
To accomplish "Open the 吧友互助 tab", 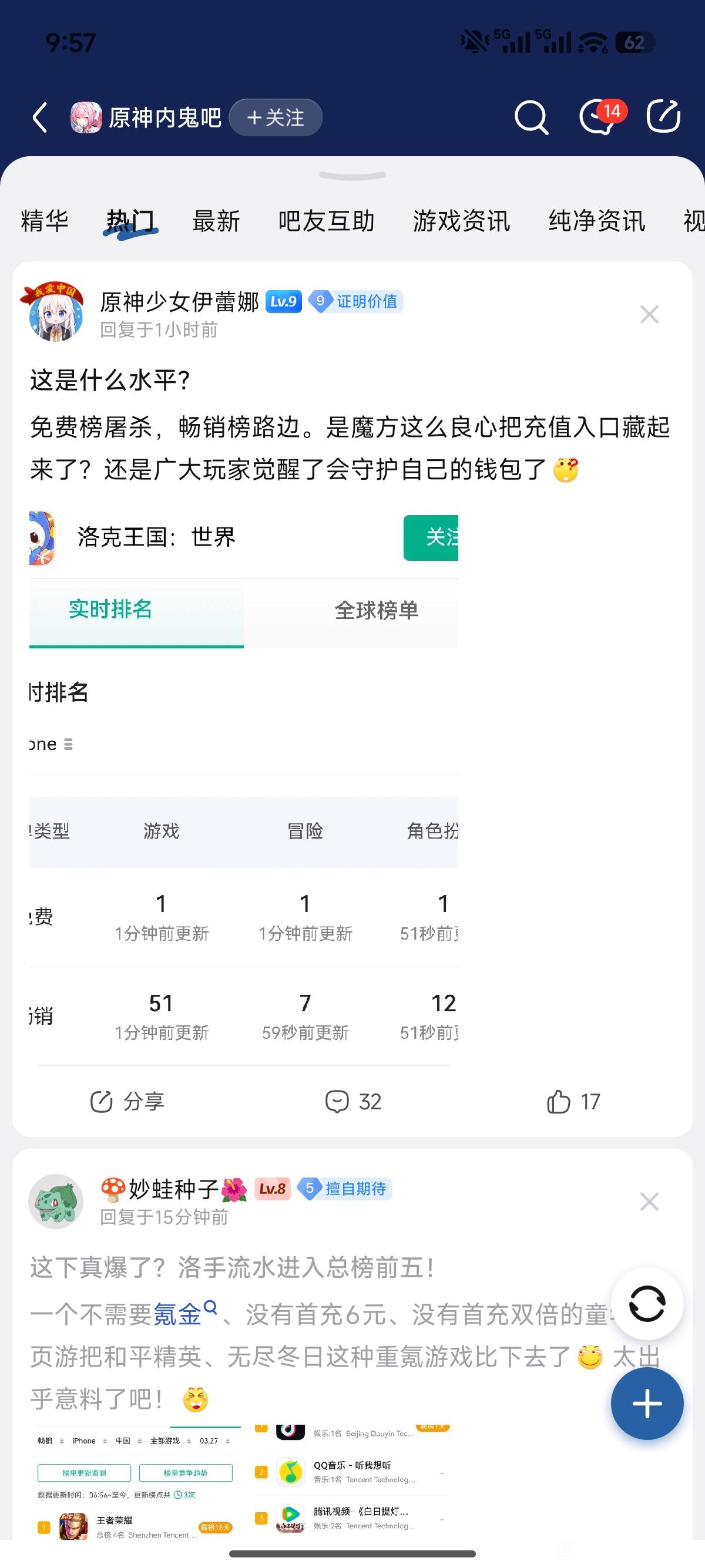I will [326, 221].
